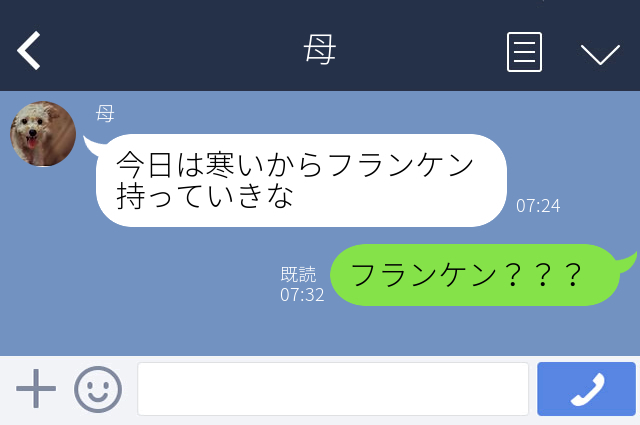Image resolution: width=640 pixels, height=425 pixels.
Task: Expand the chat options dropdown chevron
Action: coord(600,53)
